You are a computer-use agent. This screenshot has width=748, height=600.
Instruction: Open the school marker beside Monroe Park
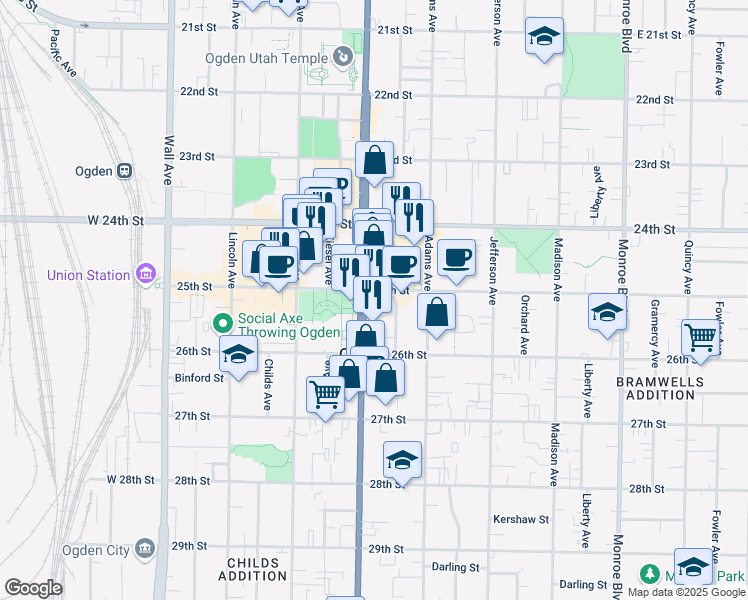pyautogui.click(x=694, y=568)
